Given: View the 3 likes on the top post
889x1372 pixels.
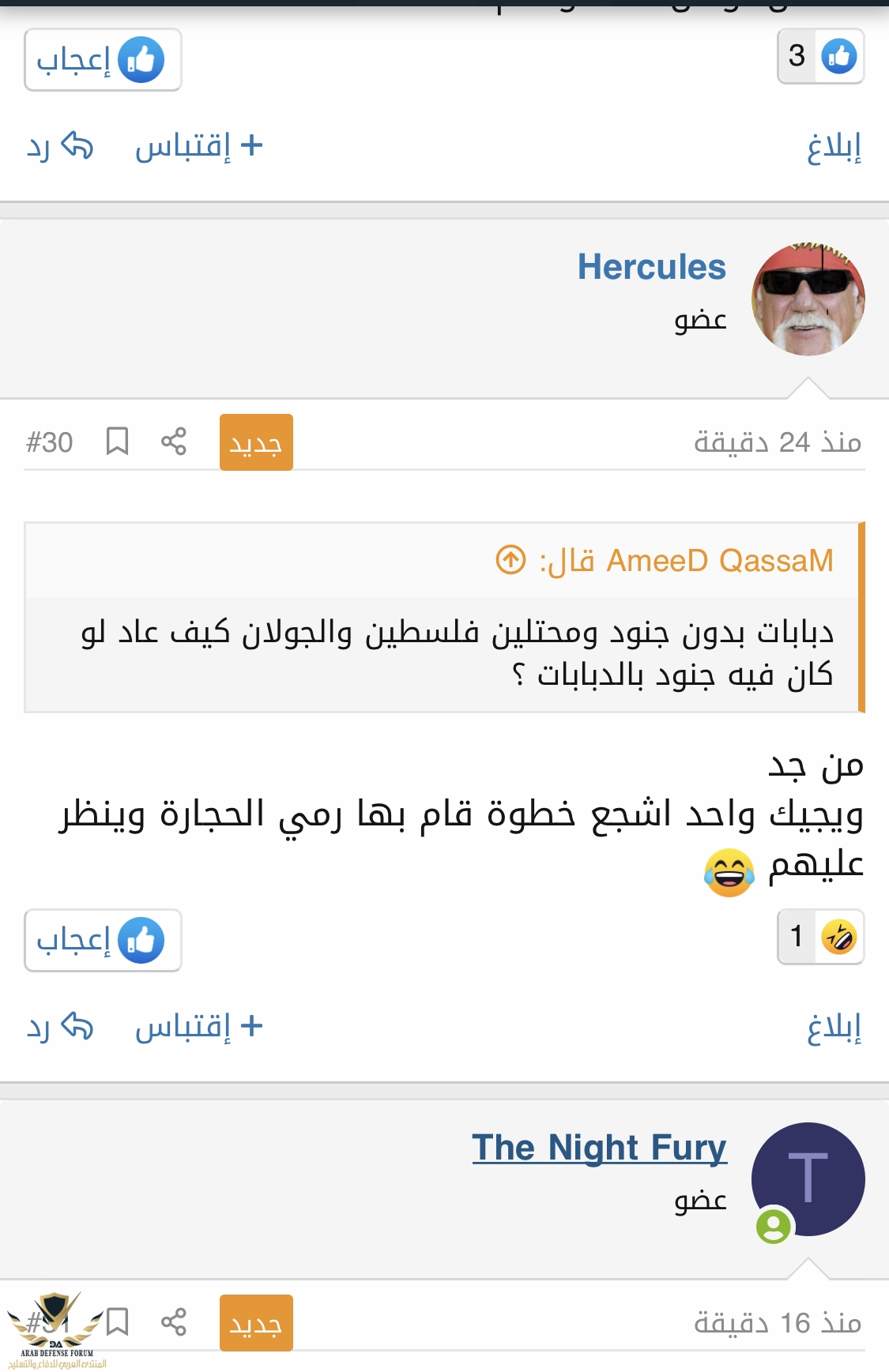Looking at the screenshot, I should [x=821, y=56].
